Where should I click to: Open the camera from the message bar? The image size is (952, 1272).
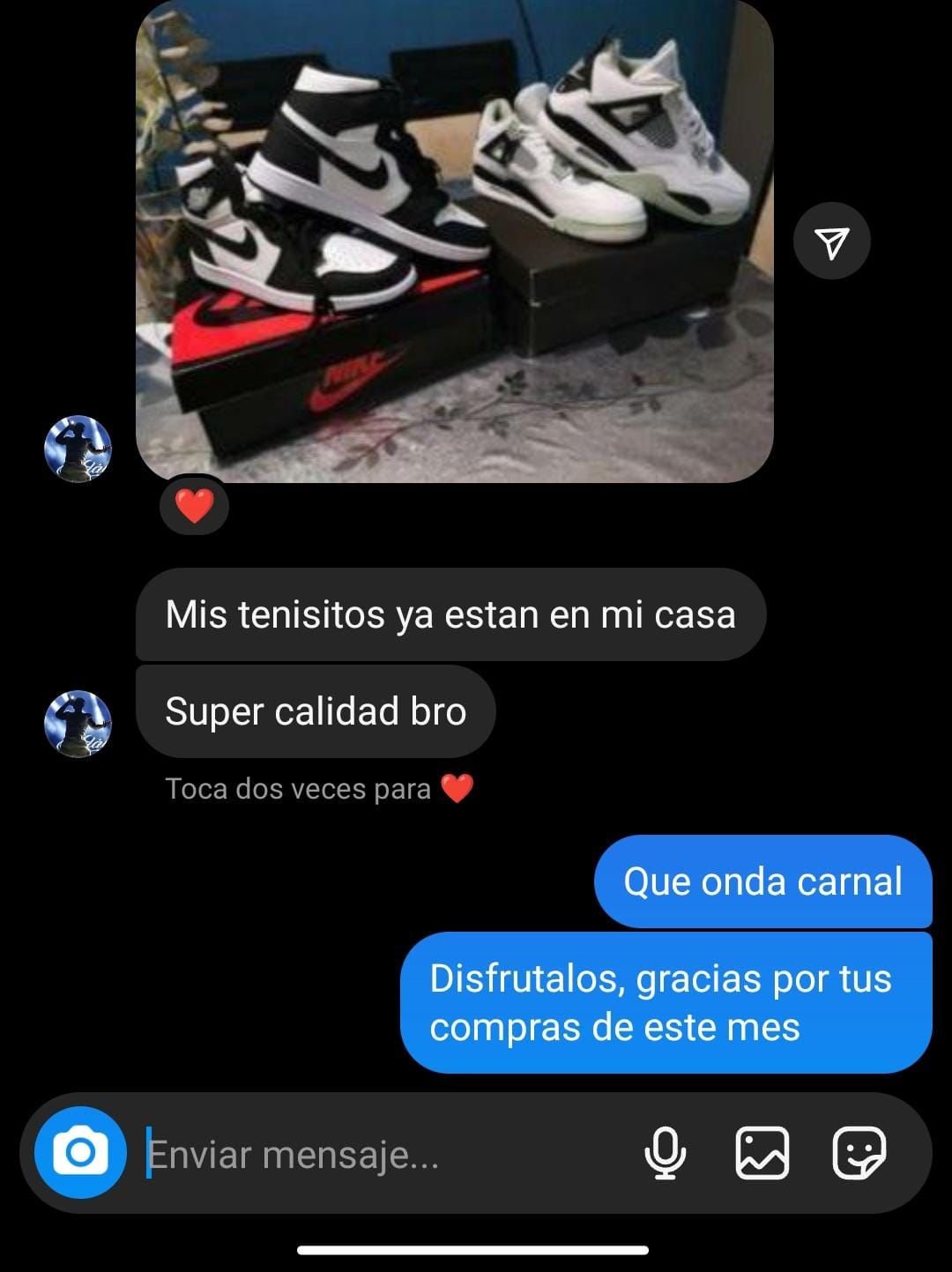pos(80,1152)
